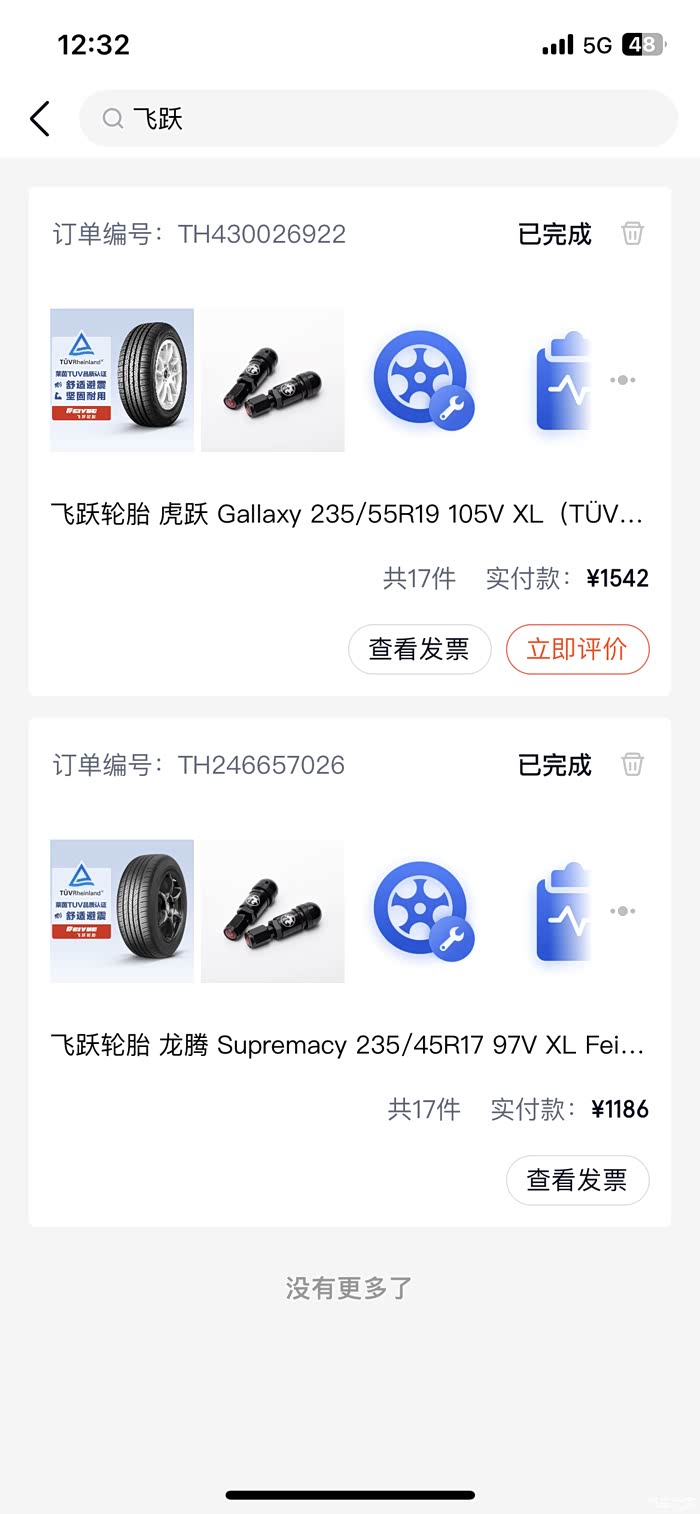
Task: Tap 查看发票 for the ¥1186 order
Action: point(577,1180)
